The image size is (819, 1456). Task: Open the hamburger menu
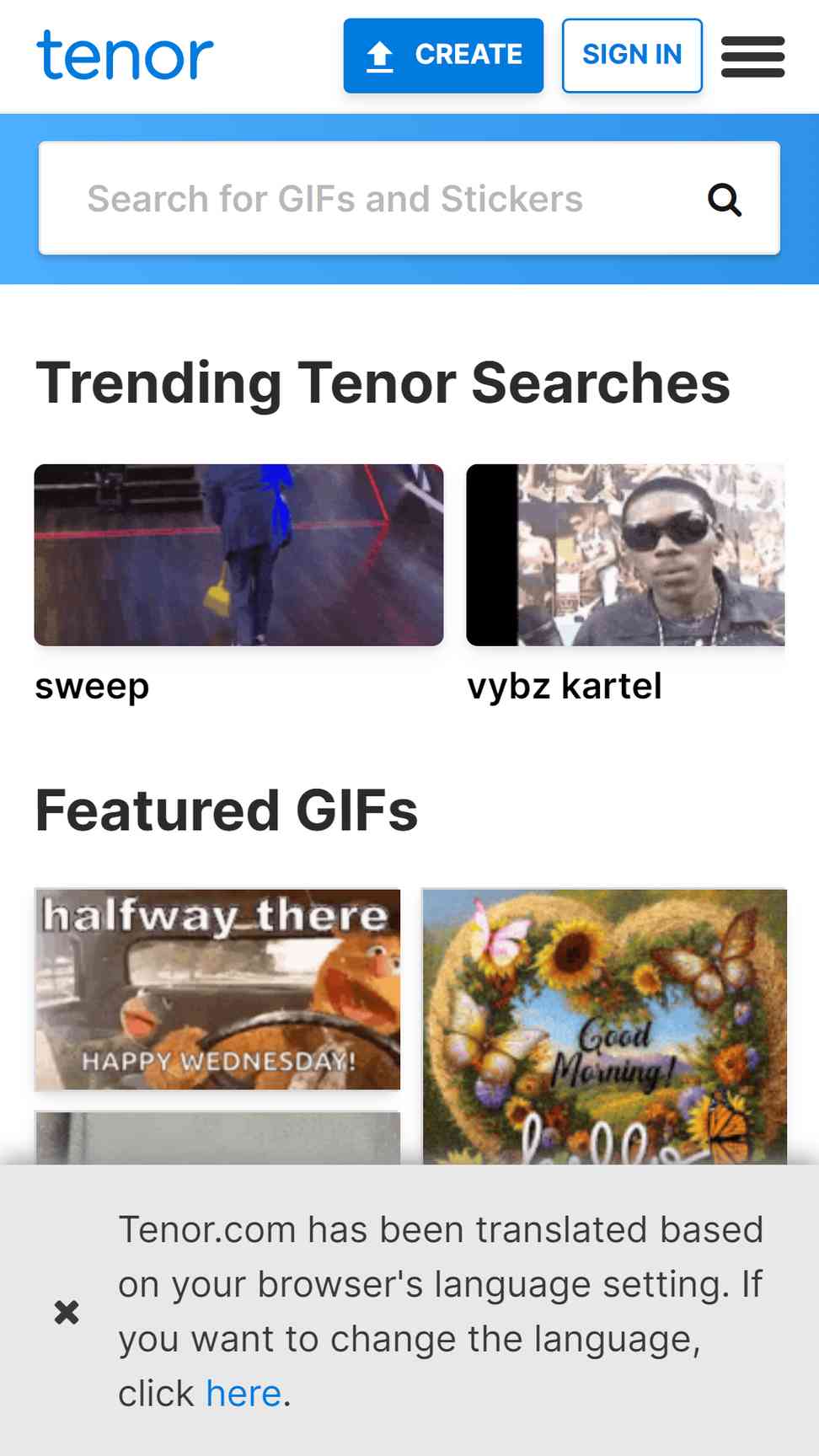tap(753, 56)
